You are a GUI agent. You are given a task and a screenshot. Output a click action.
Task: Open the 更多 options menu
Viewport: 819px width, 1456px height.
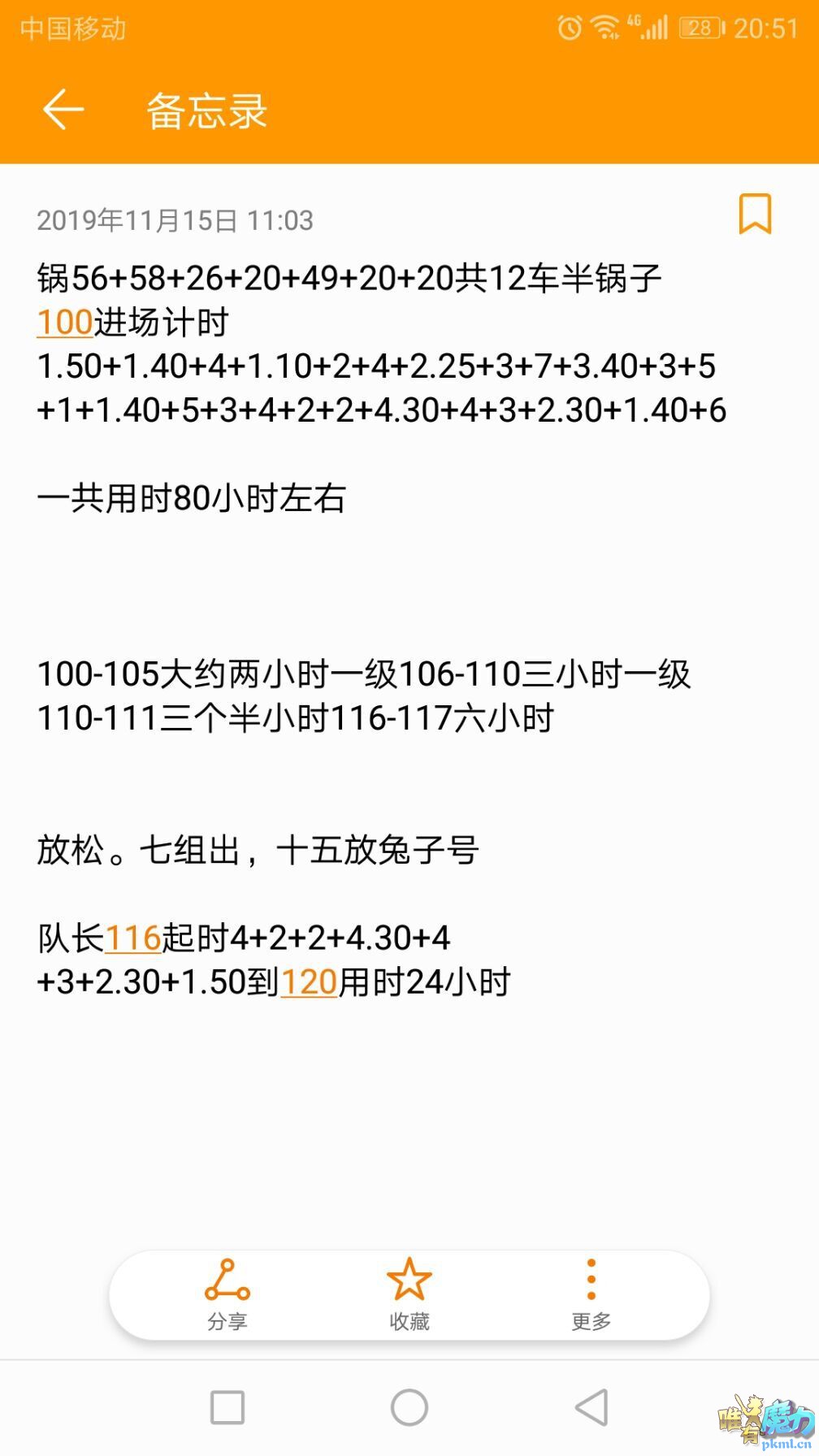tap(591, 1293)
